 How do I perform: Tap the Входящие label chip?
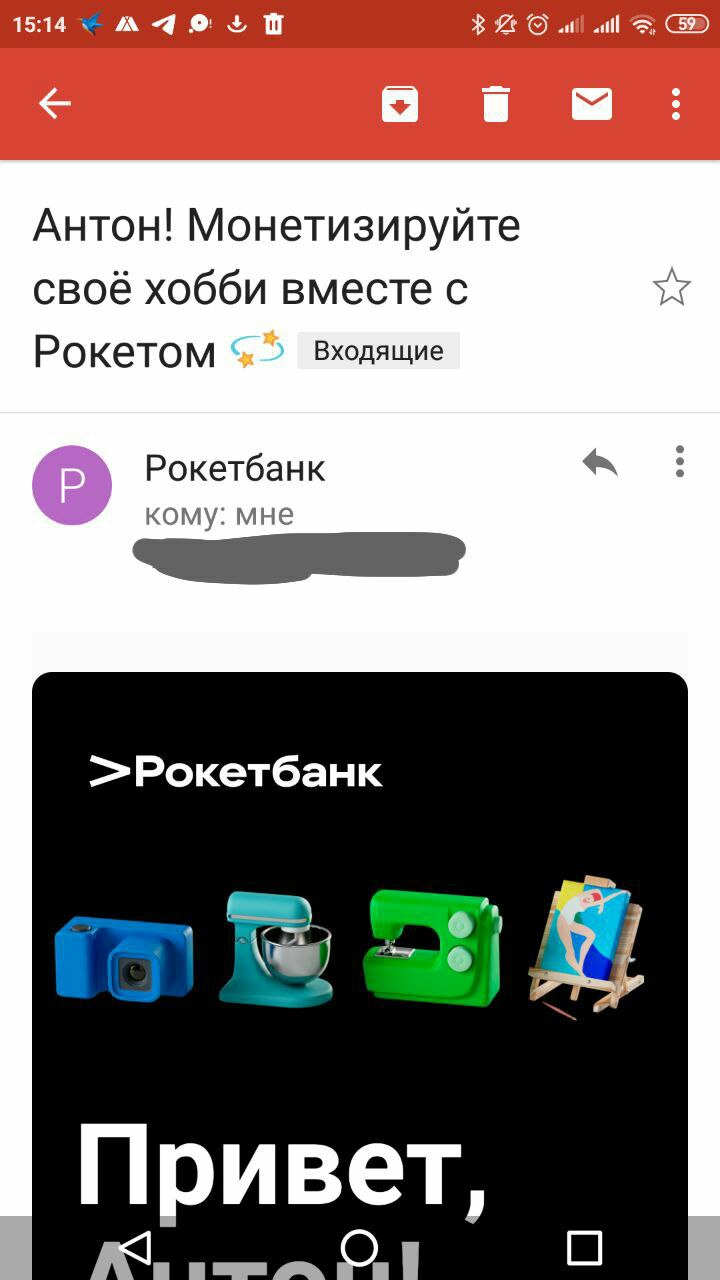tap(379, 351)
